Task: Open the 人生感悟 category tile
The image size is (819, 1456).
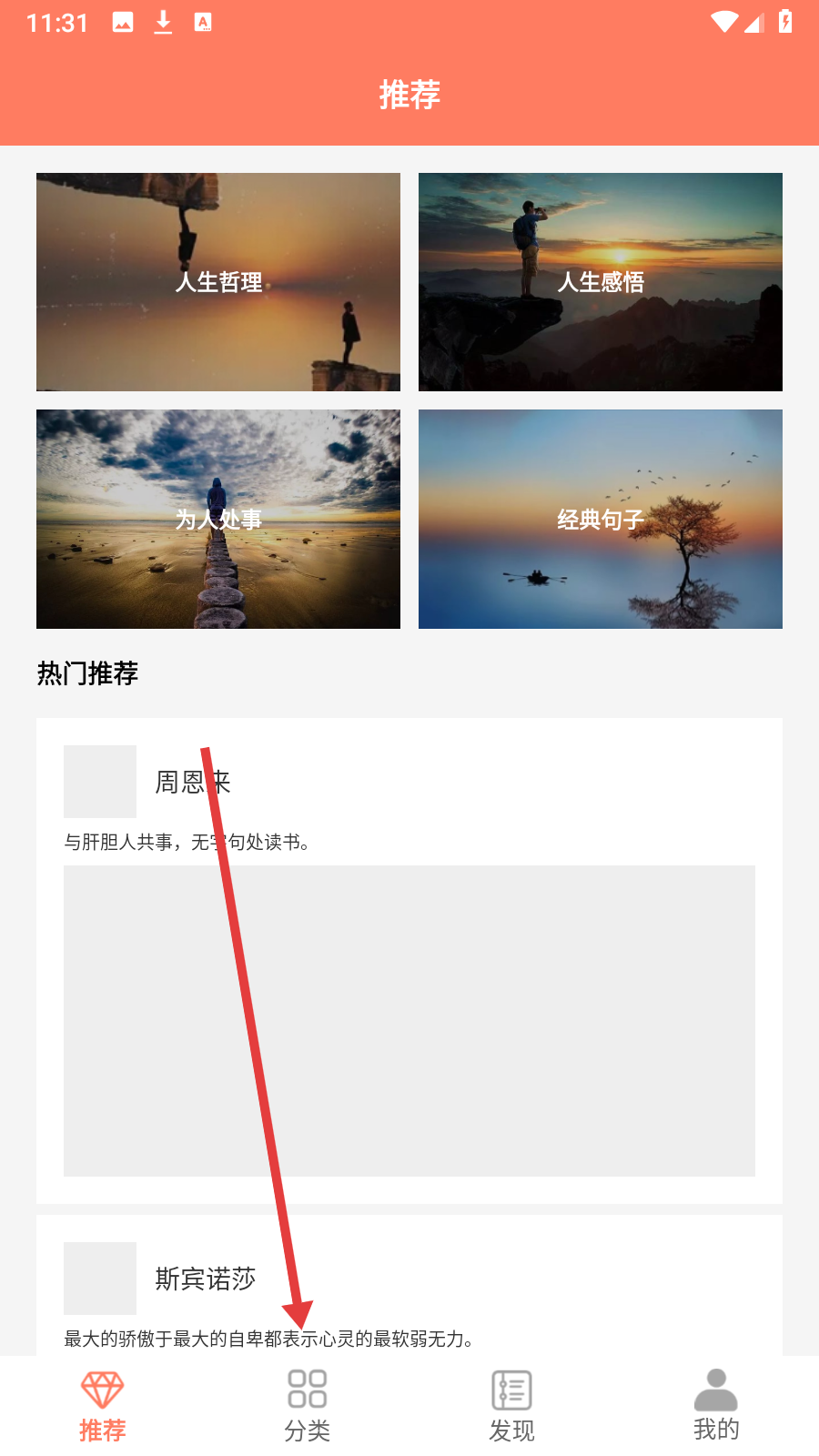Action: [x=601, y=282]
